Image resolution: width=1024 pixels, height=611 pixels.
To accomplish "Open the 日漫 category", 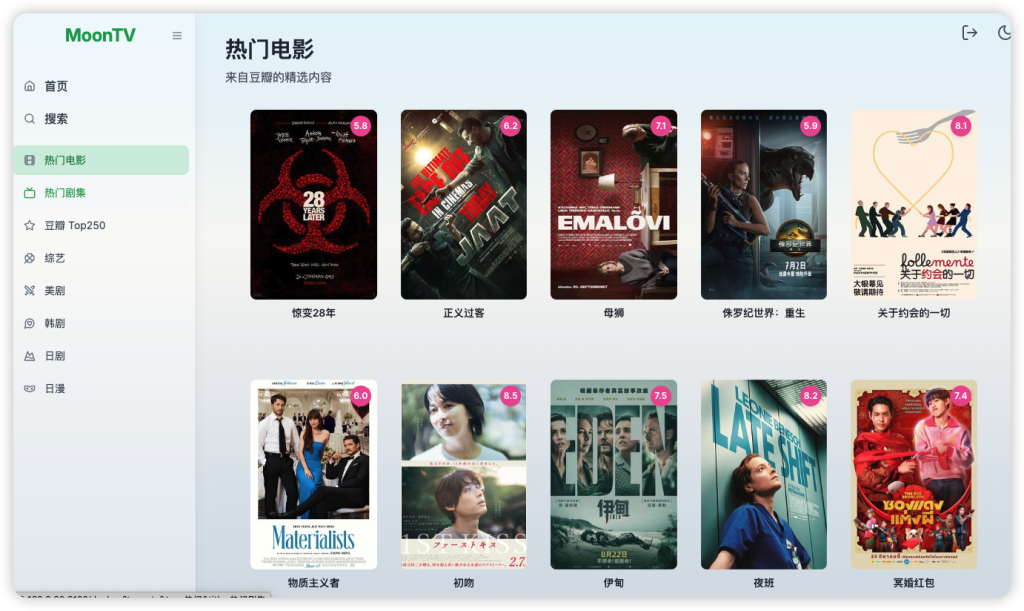I will pos(55,389).
